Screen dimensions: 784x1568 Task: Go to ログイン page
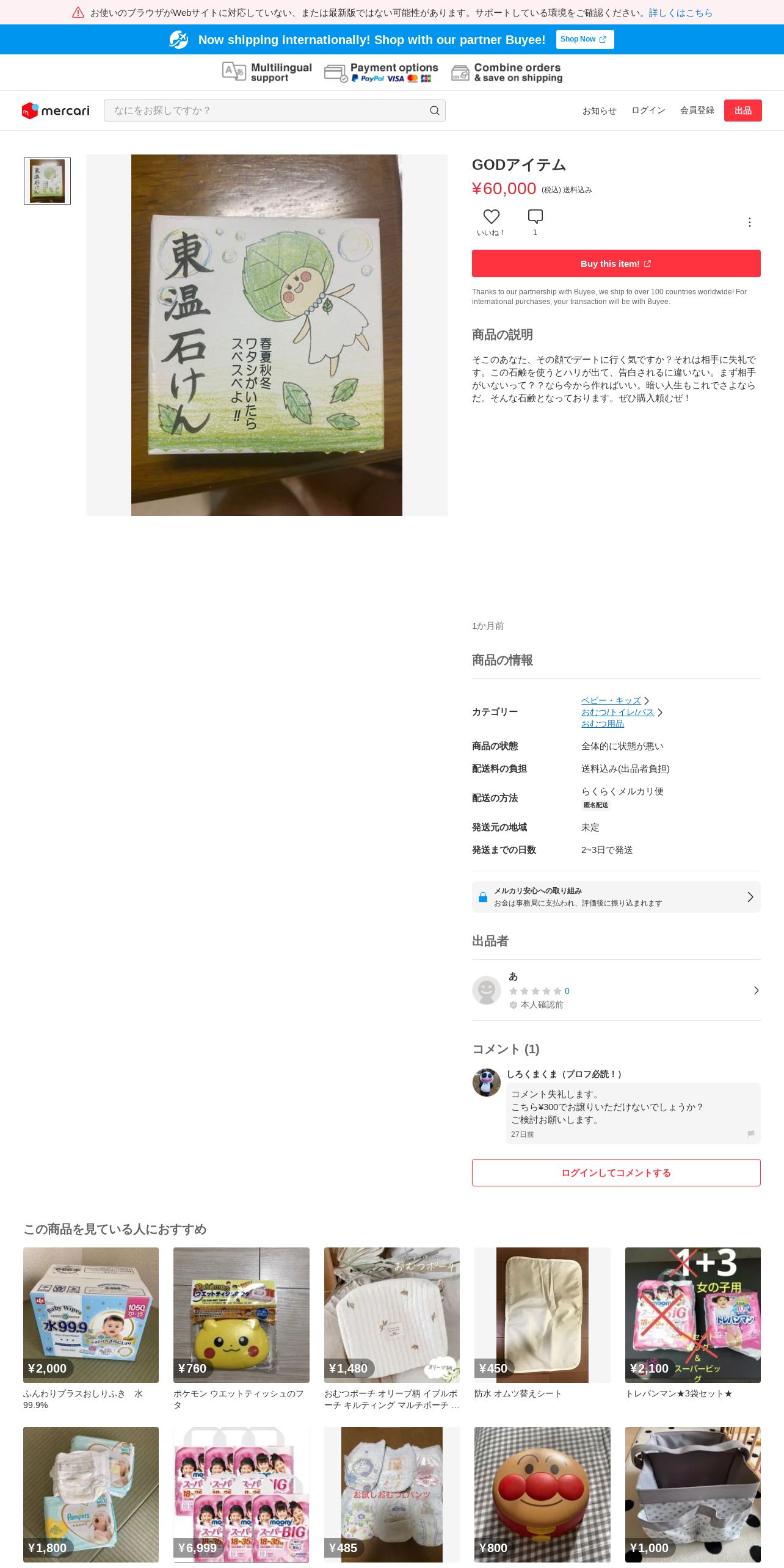tap(648, 111)
